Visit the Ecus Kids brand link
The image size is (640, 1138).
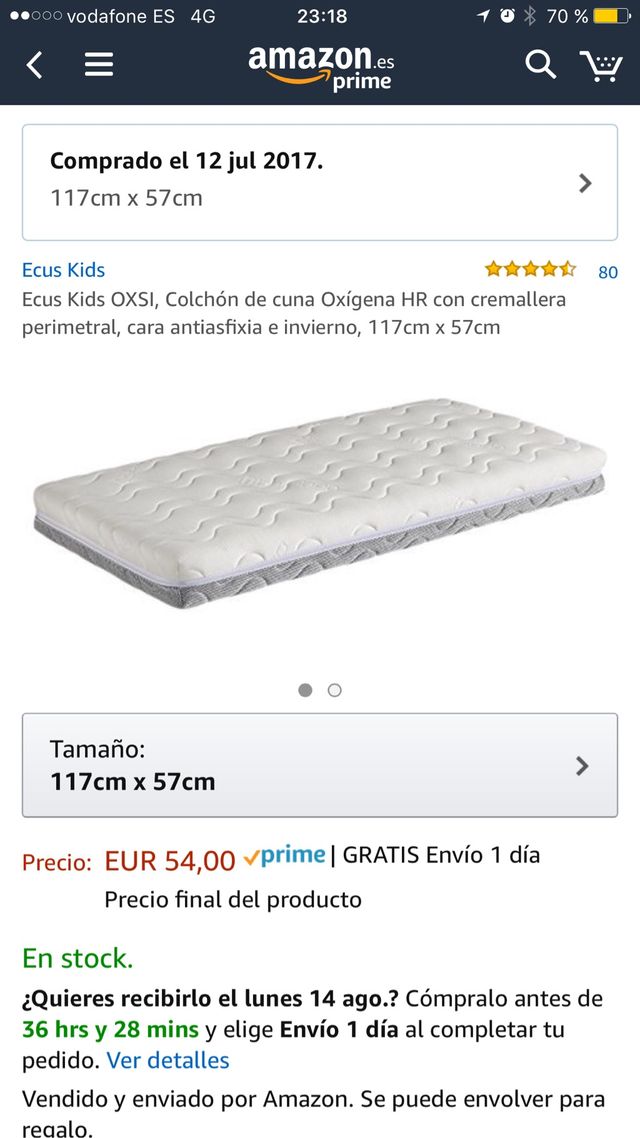coord(63,270)
